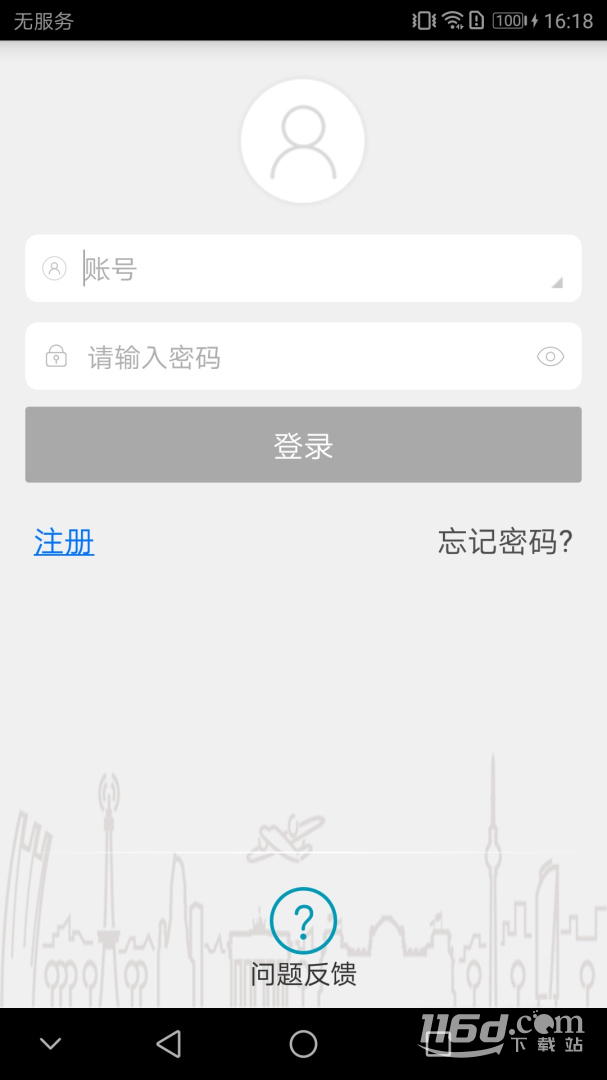Tap the 登录 login button
The height and width of the screenshot is (1080, 607).
pos(303,445)
